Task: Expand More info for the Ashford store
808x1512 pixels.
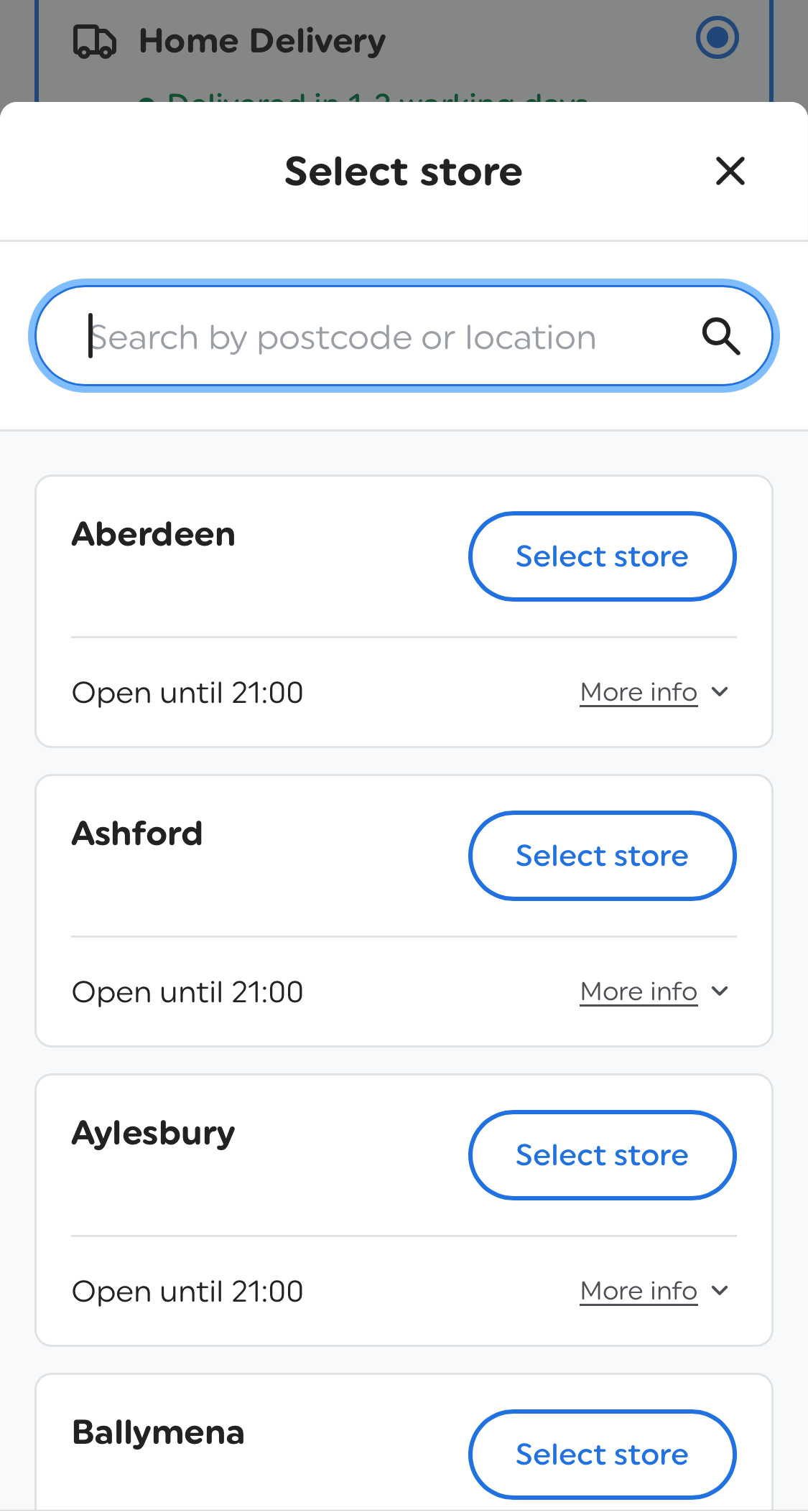Action: (x=638, y=991)
